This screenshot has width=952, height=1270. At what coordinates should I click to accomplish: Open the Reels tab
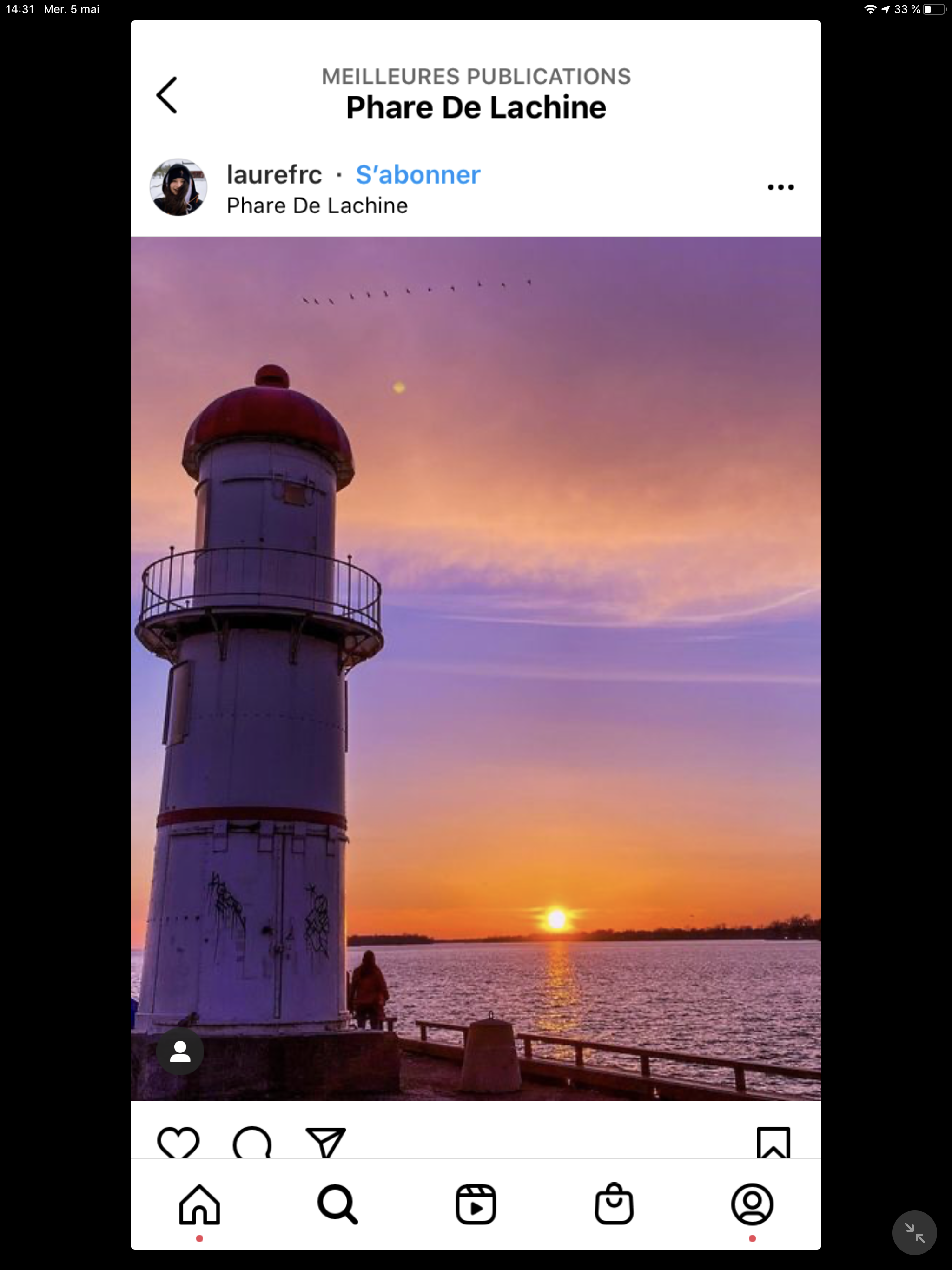coord(476,1204)
